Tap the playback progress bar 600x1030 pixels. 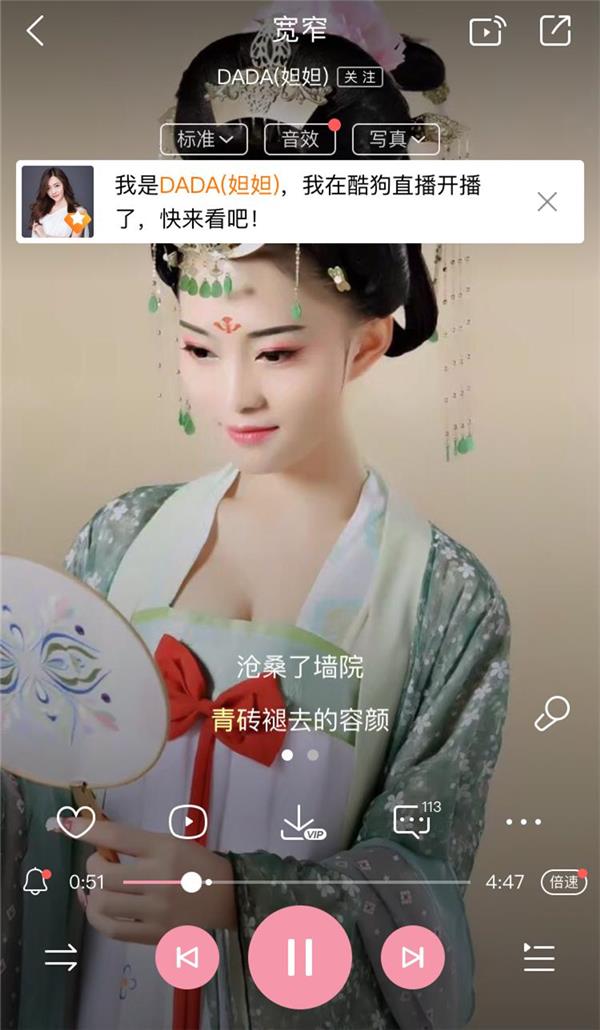click(296, 882)
